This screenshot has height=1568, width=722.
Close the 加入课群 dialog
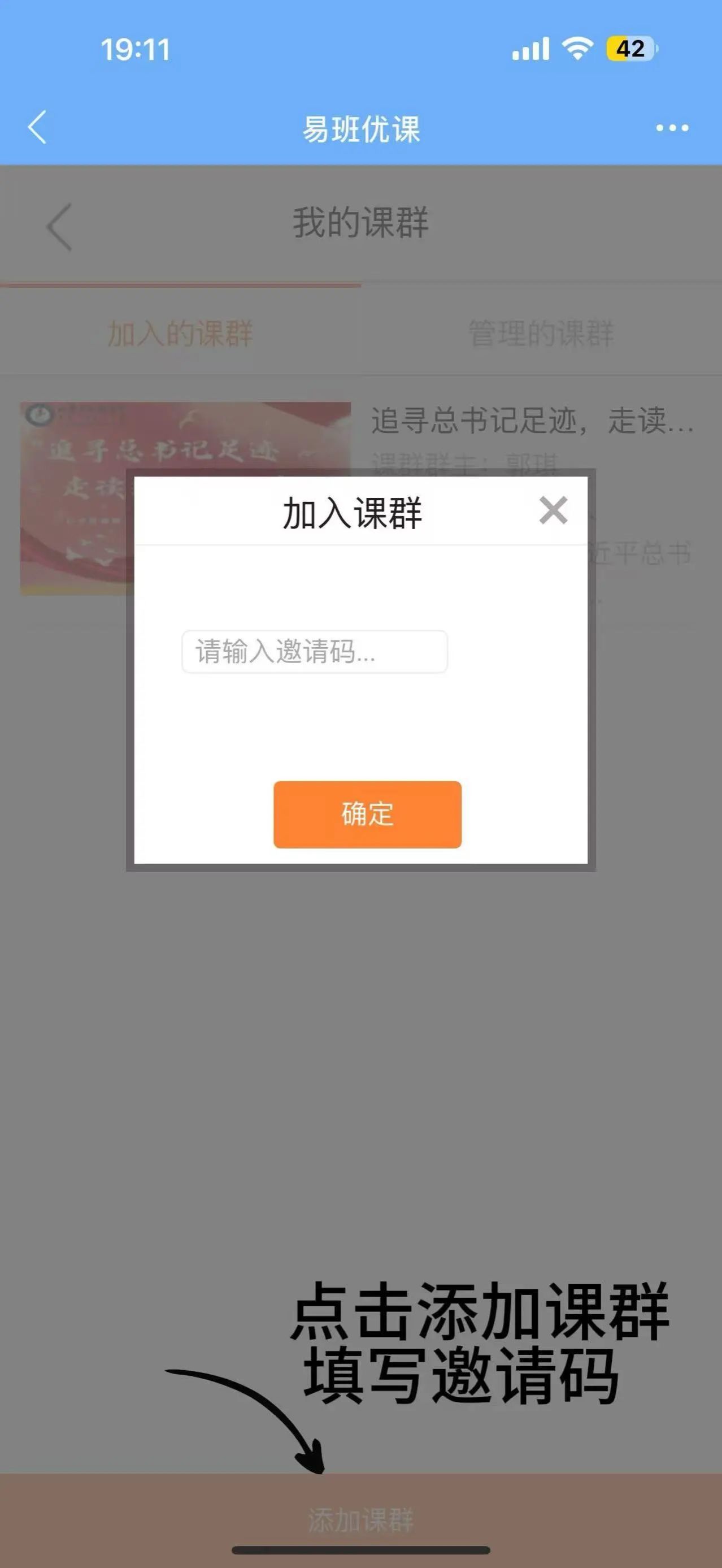553,510
